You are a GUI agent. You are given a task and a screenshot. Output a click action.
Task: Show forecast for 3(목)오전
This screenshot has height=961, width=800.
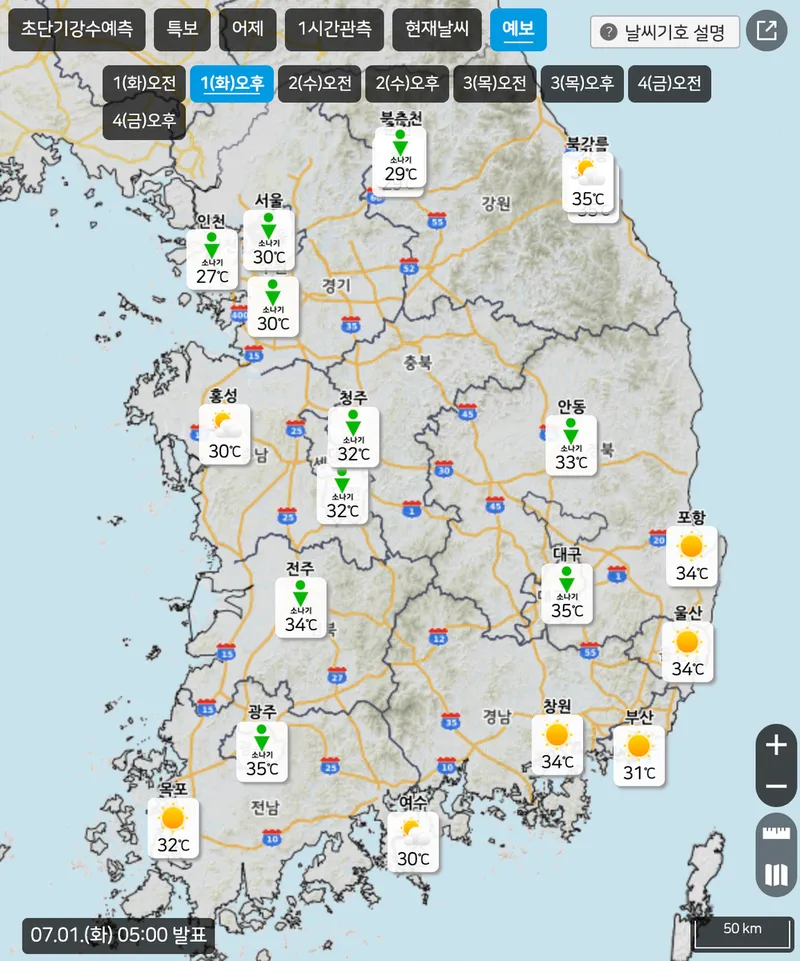coord(494,84)
